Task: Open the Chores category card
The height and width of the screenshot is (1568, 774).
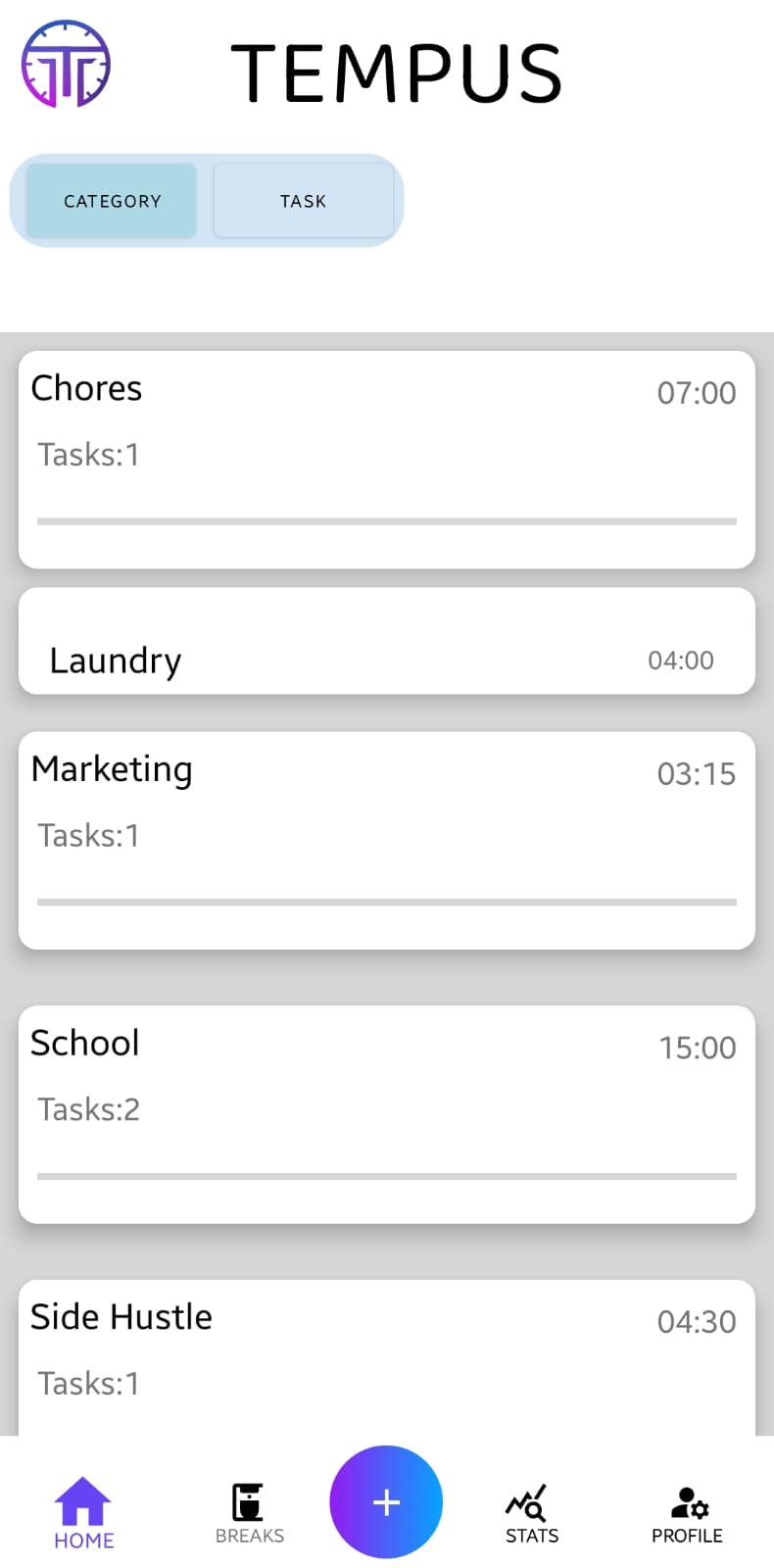Action: click(386, 459)
